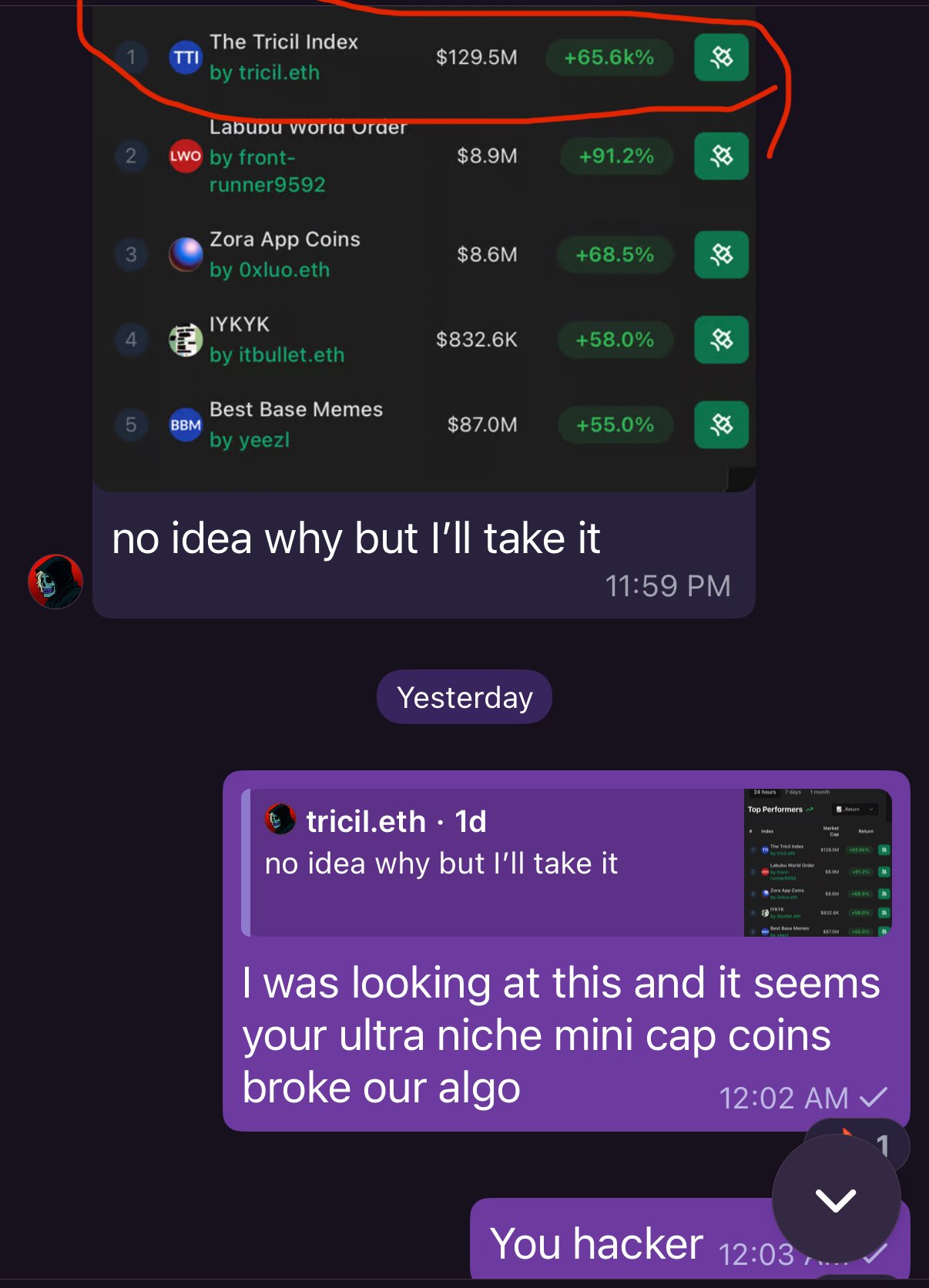Image resolution: width=929 pixels, height=1288 pixels.
Task: Tap the scroll-to-bottom chevron button
Action: point(836,1199)
